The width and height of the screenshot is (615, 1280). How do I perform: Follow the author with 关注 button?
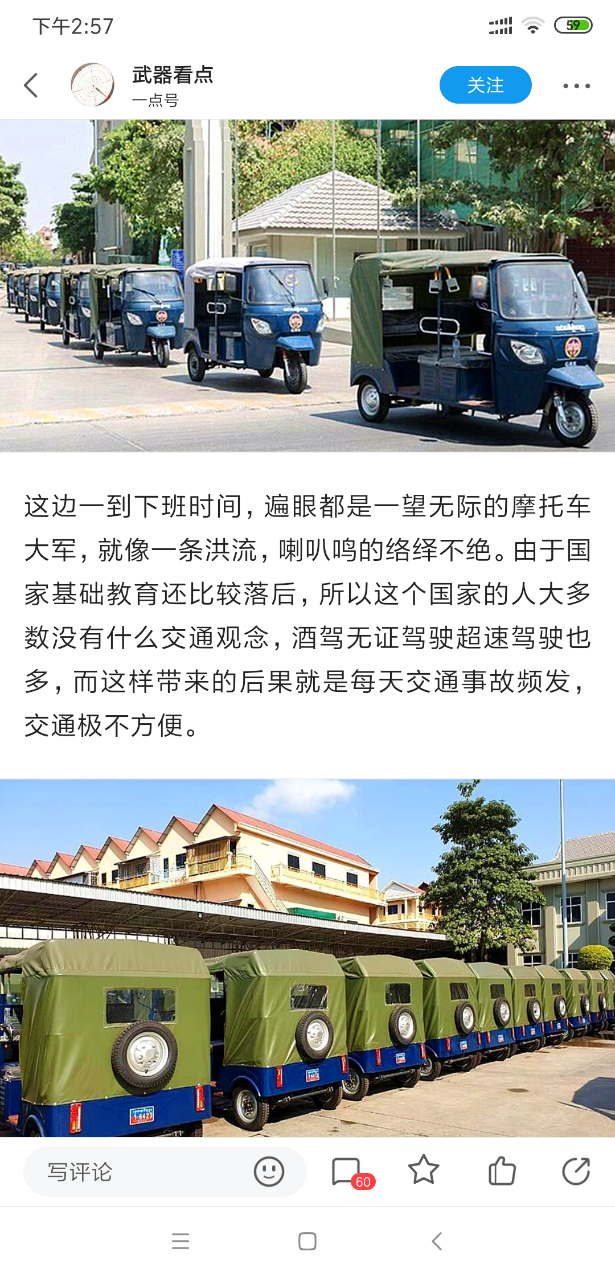click(485, 85)
